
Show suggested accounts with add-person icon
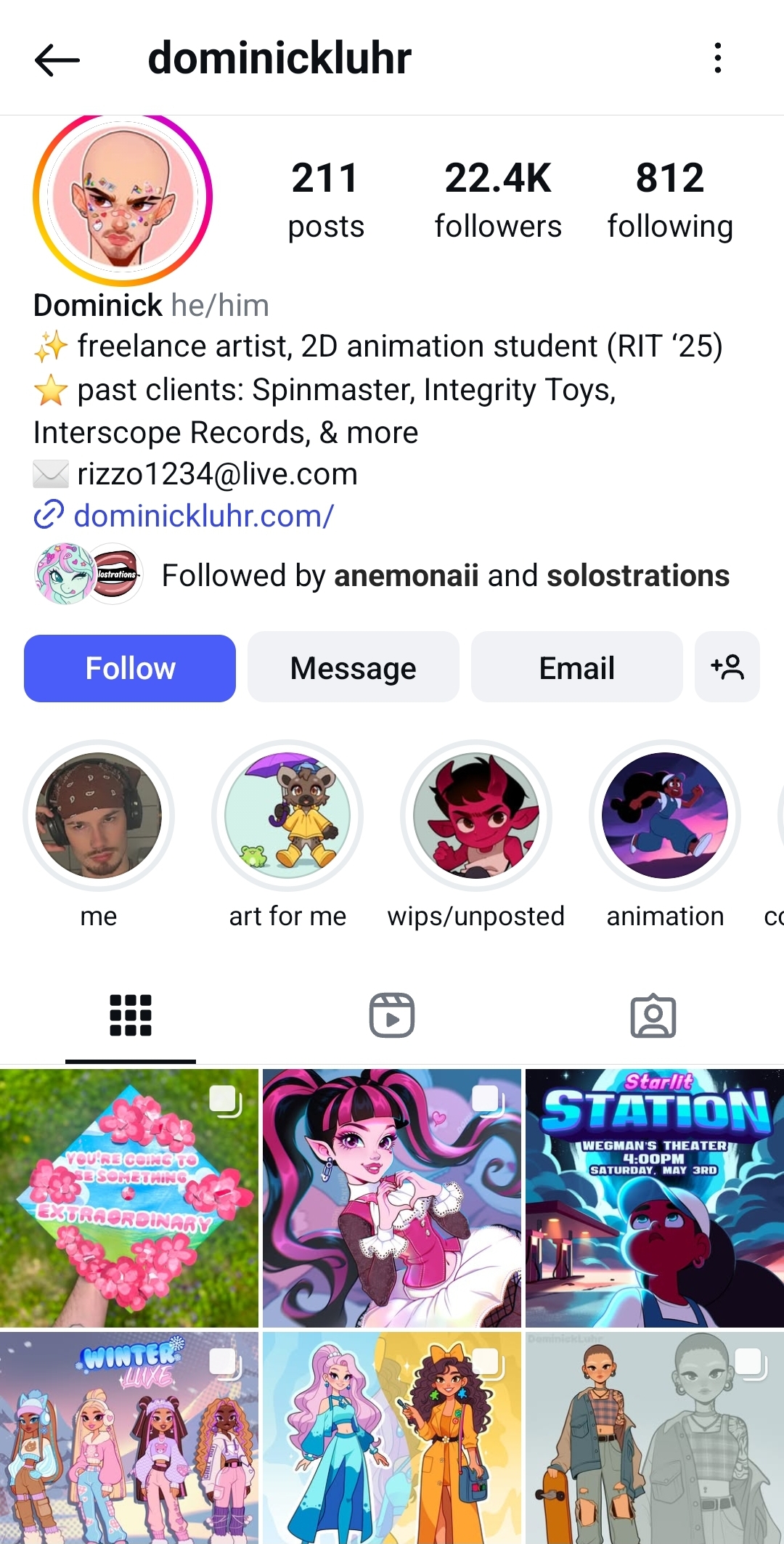[x=727, y=667]
